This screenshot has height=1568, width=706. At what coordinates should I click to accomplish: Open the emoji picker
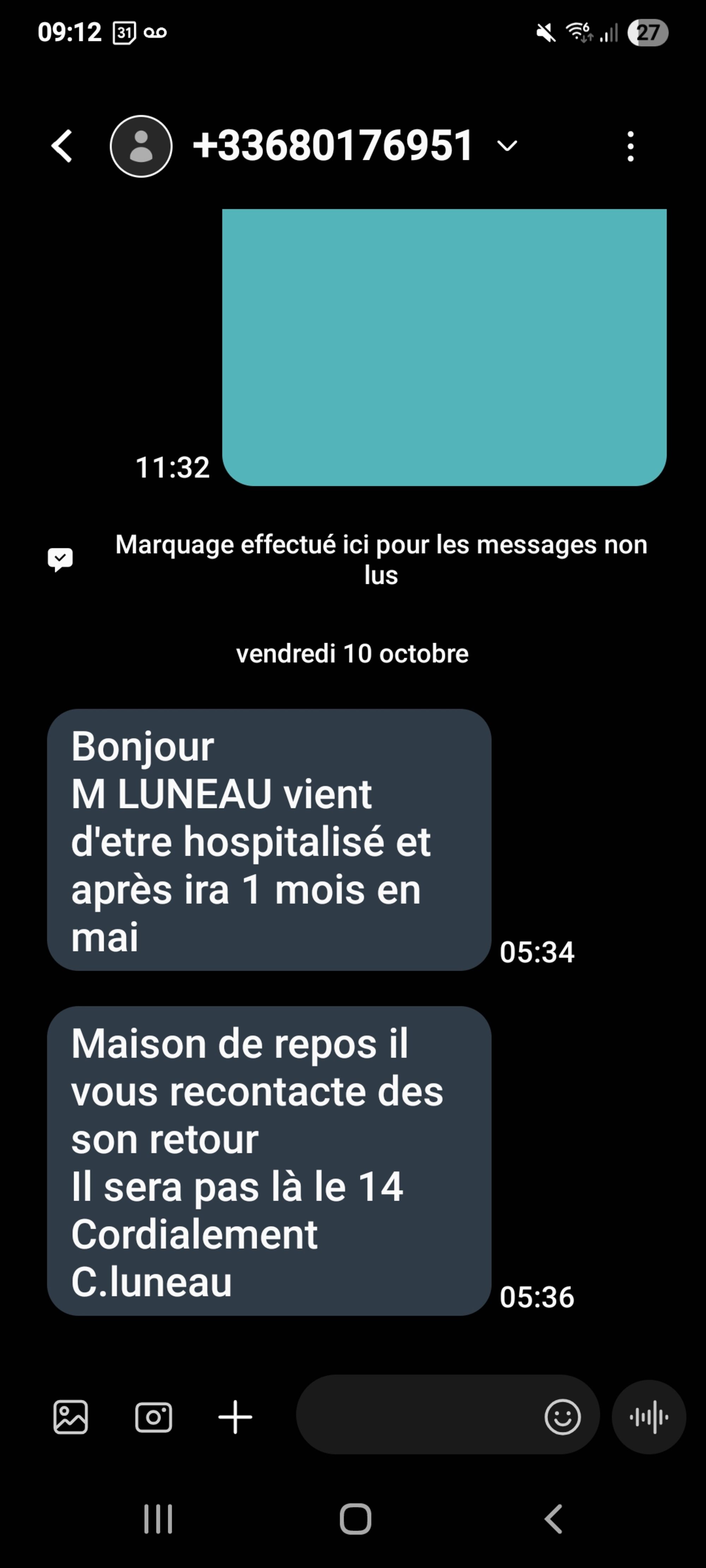tap(562, 1417)
